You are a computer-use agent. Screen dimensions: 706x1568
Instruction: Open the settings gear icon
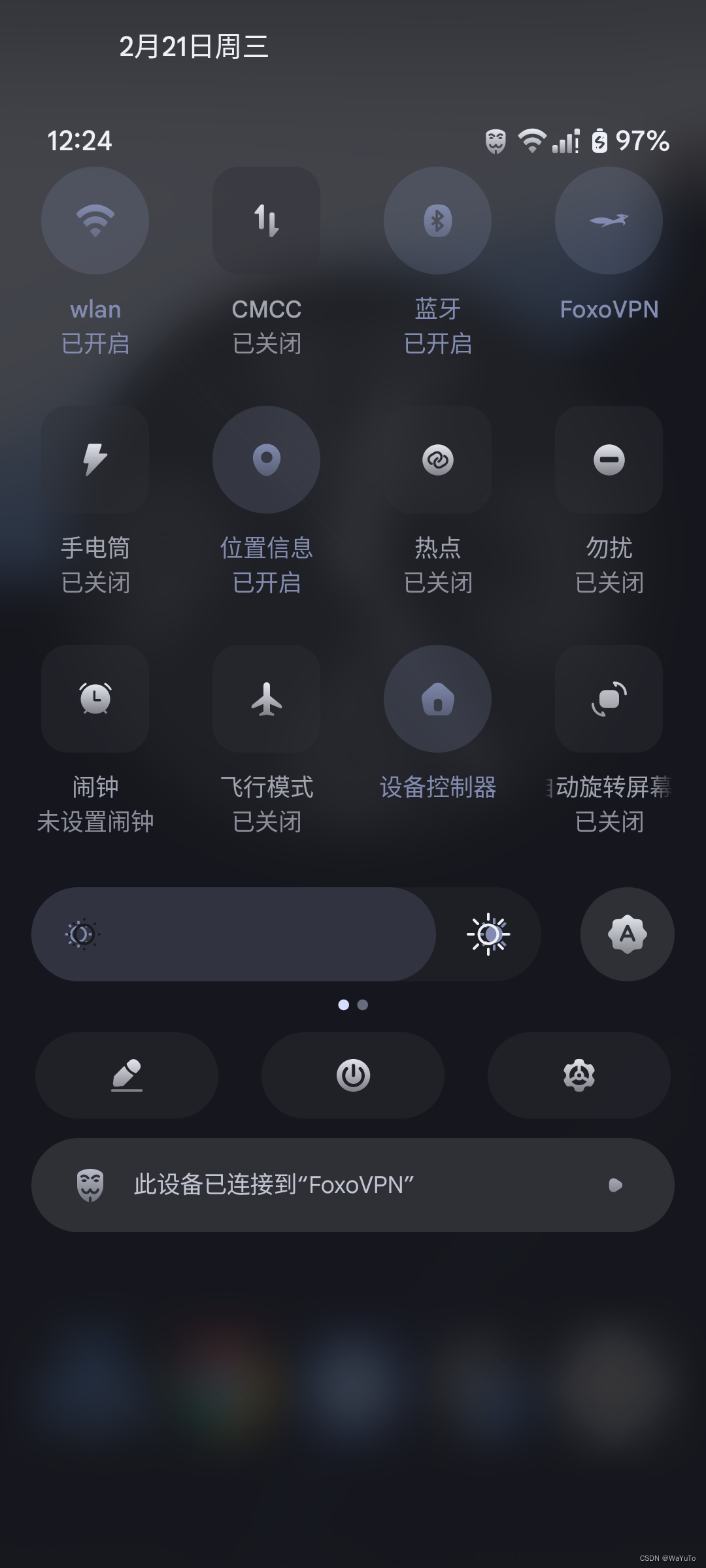[579, 1075]
